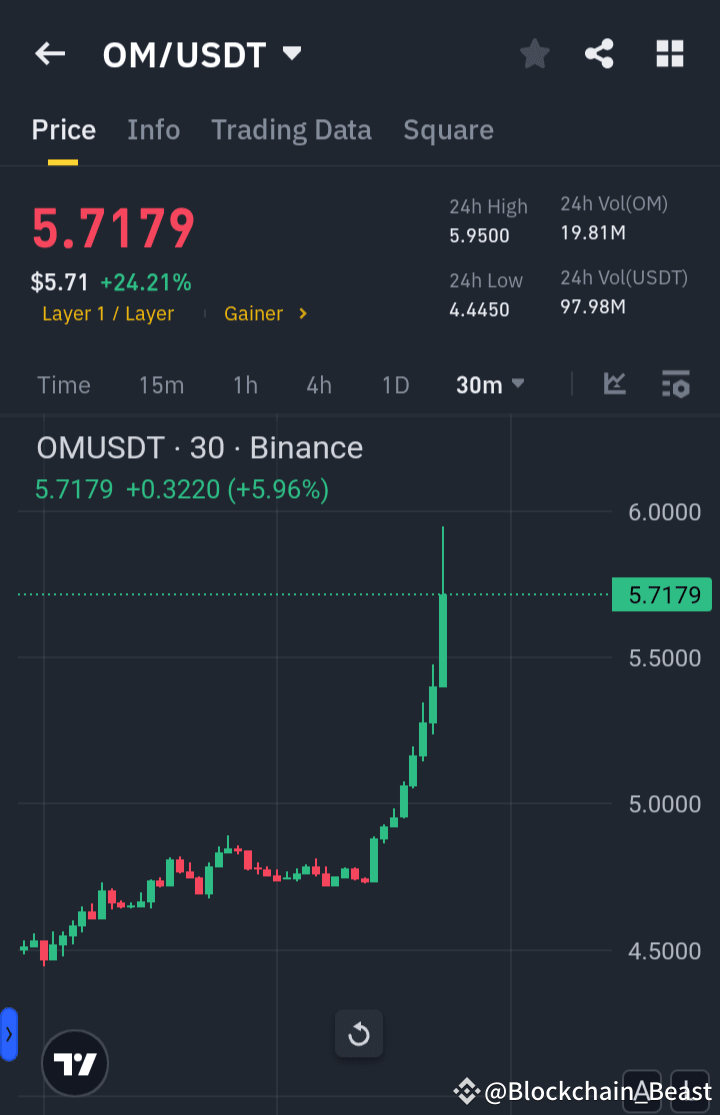
Task: Open the Square tab
Action: 448,129
